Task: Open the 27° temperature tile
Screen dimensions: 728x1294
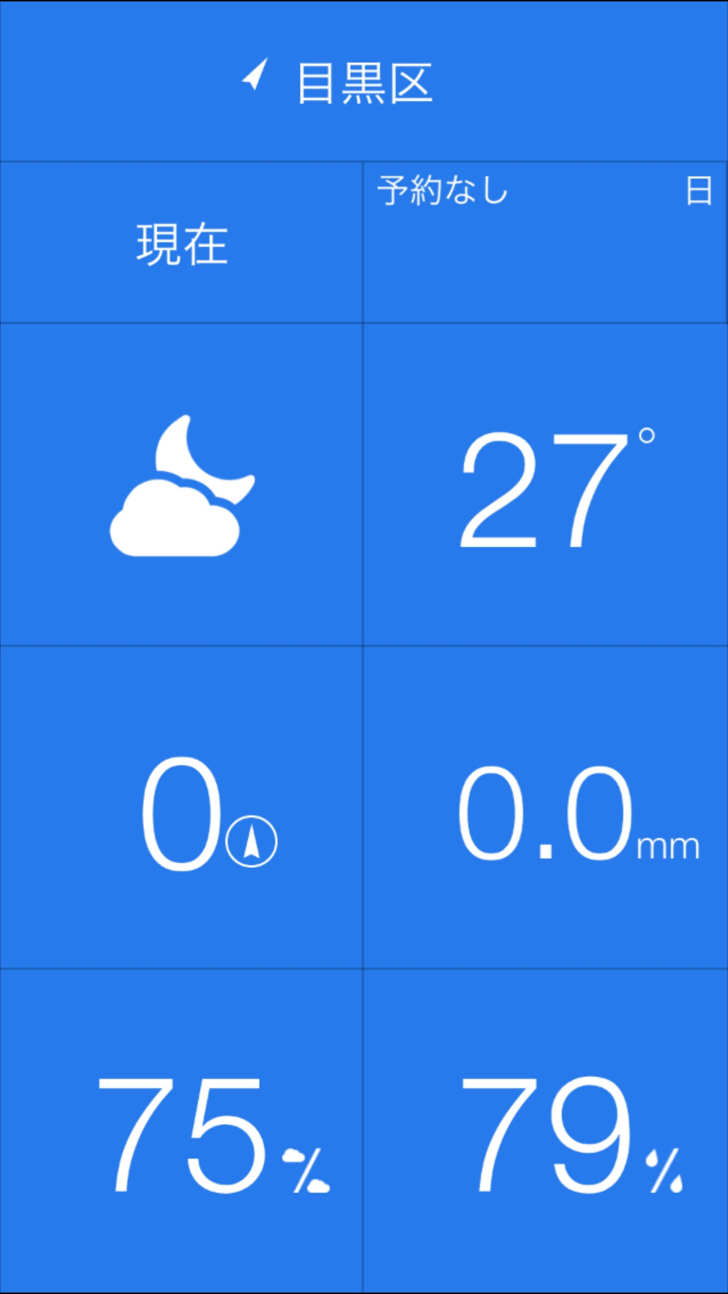Action: click(x=545, y=485)
